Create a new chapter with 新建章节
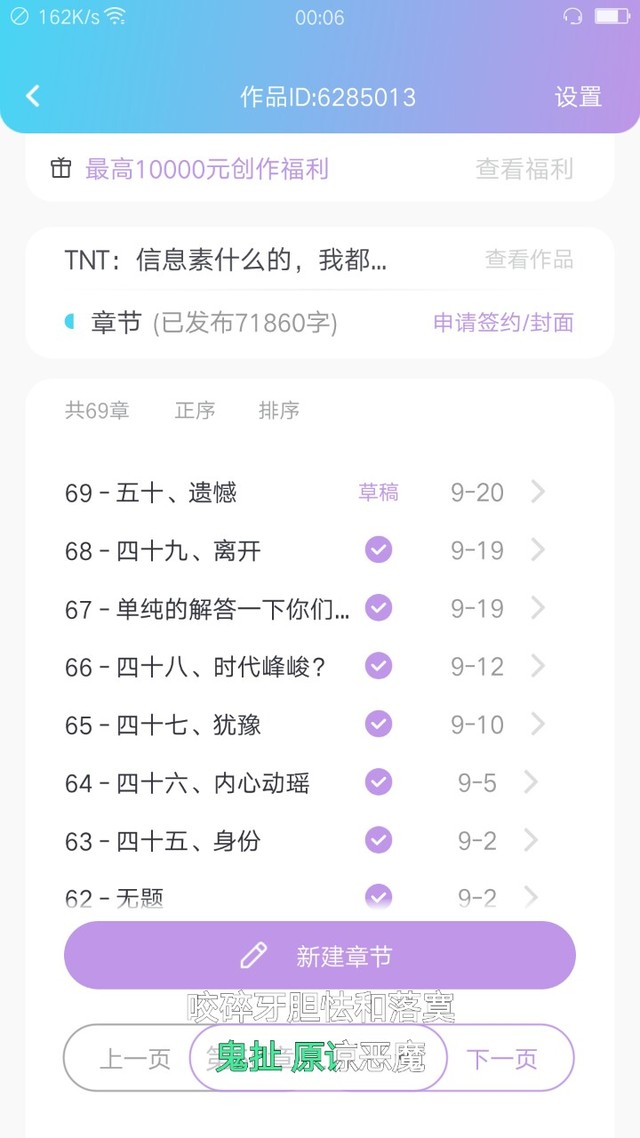The image size is (640, 1138). click(320, 956)
